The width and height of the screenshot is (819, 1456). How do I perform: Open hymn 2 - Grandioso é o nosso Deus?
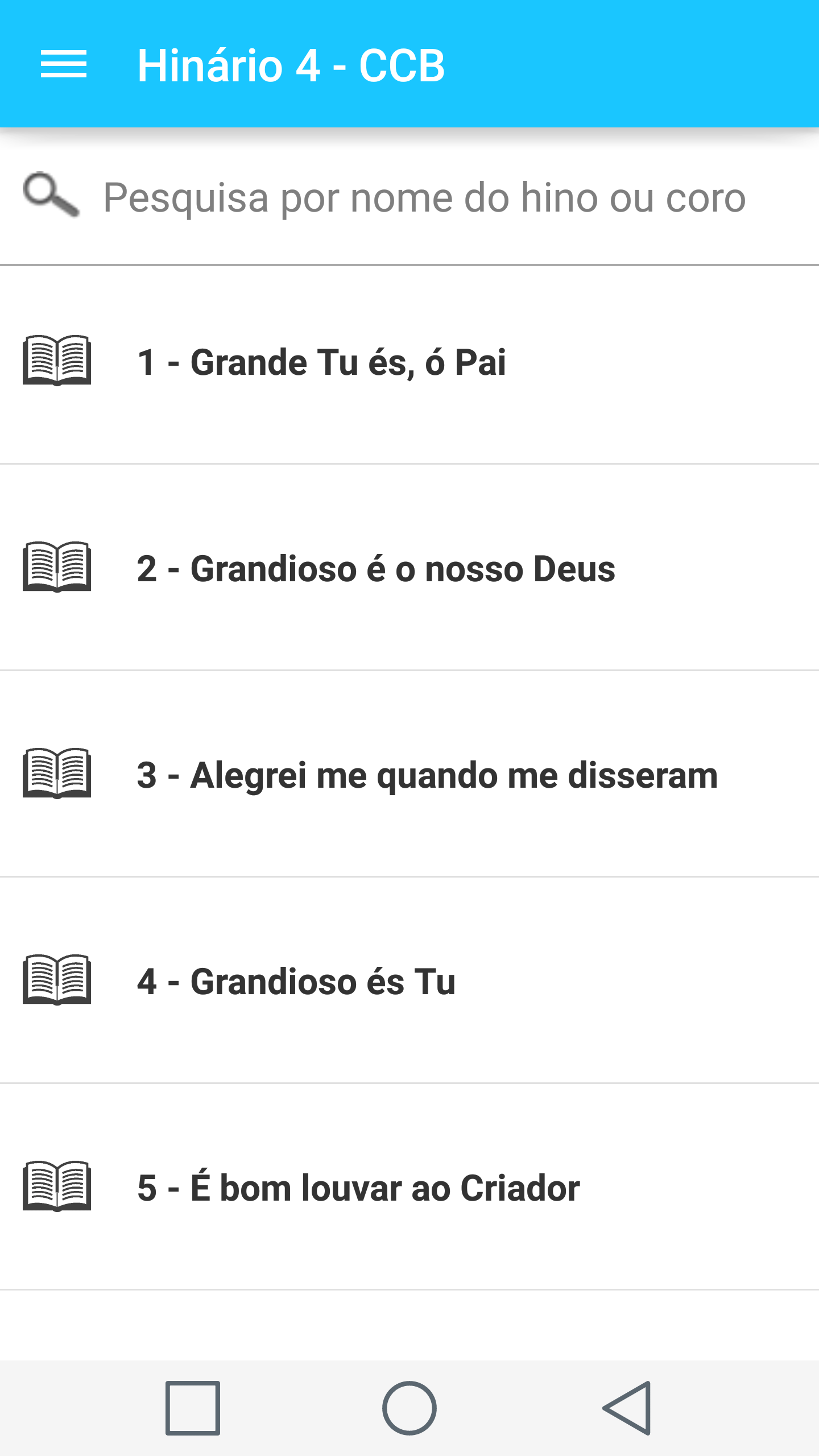coord(409,568)
